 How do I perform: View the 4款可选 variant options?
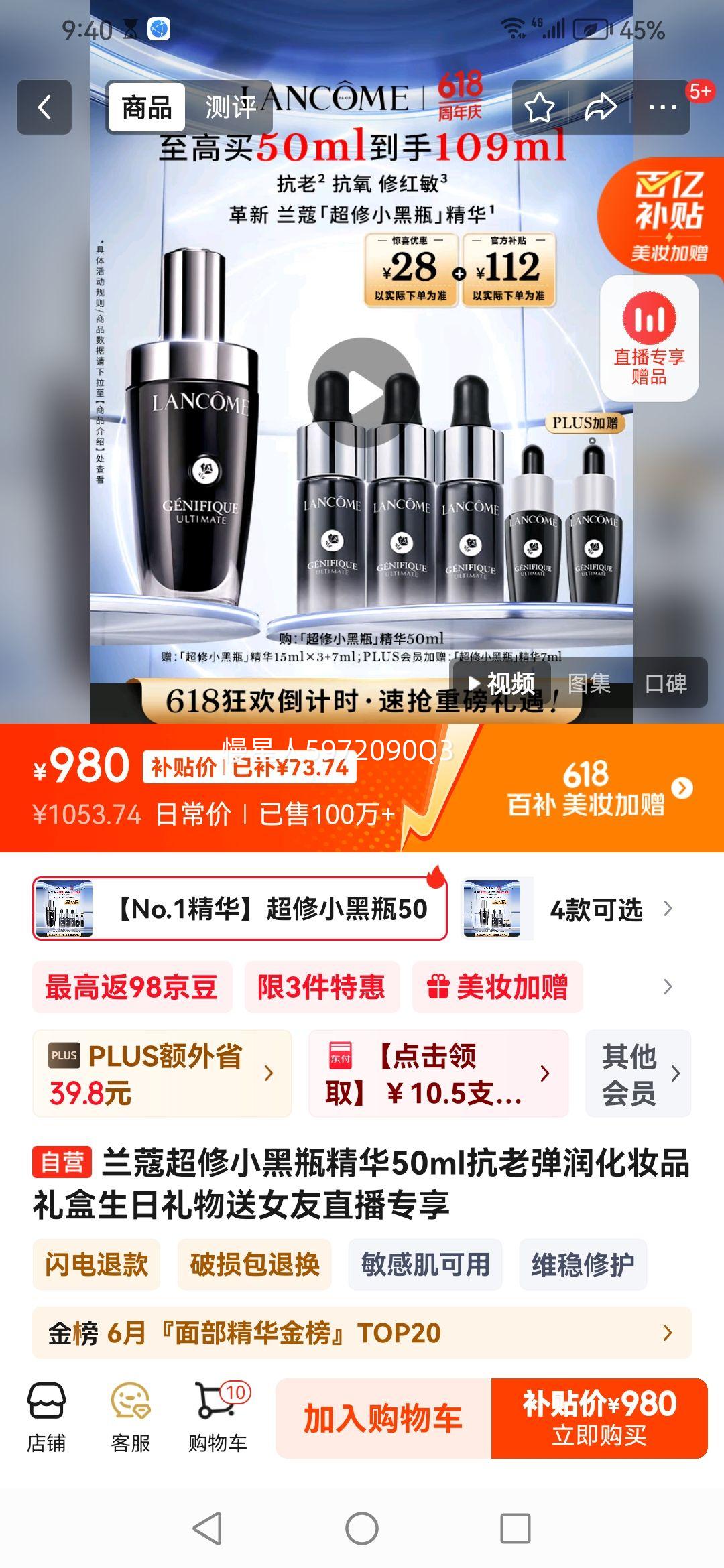[x=595, y=910]
